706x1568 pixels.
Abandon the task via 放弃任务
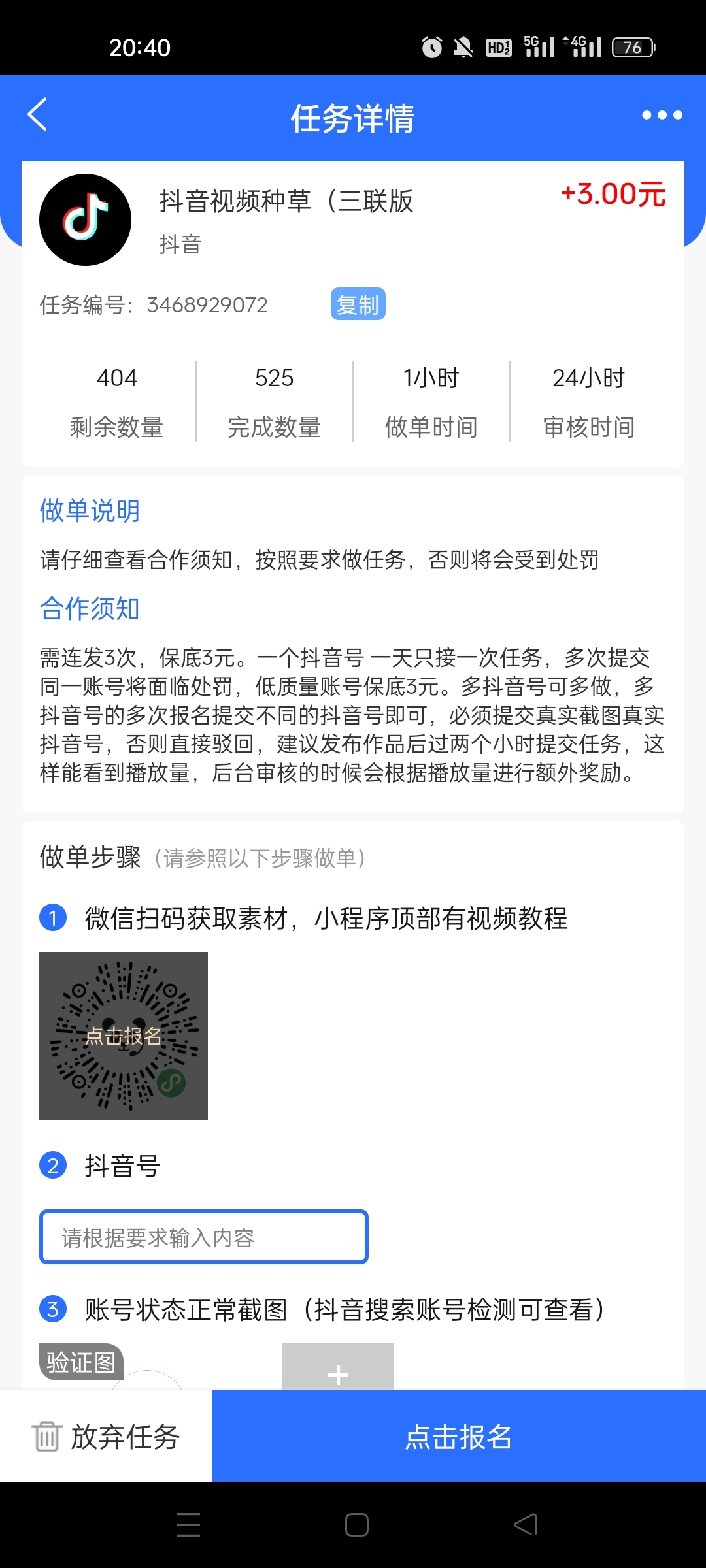pos(106,1436)
